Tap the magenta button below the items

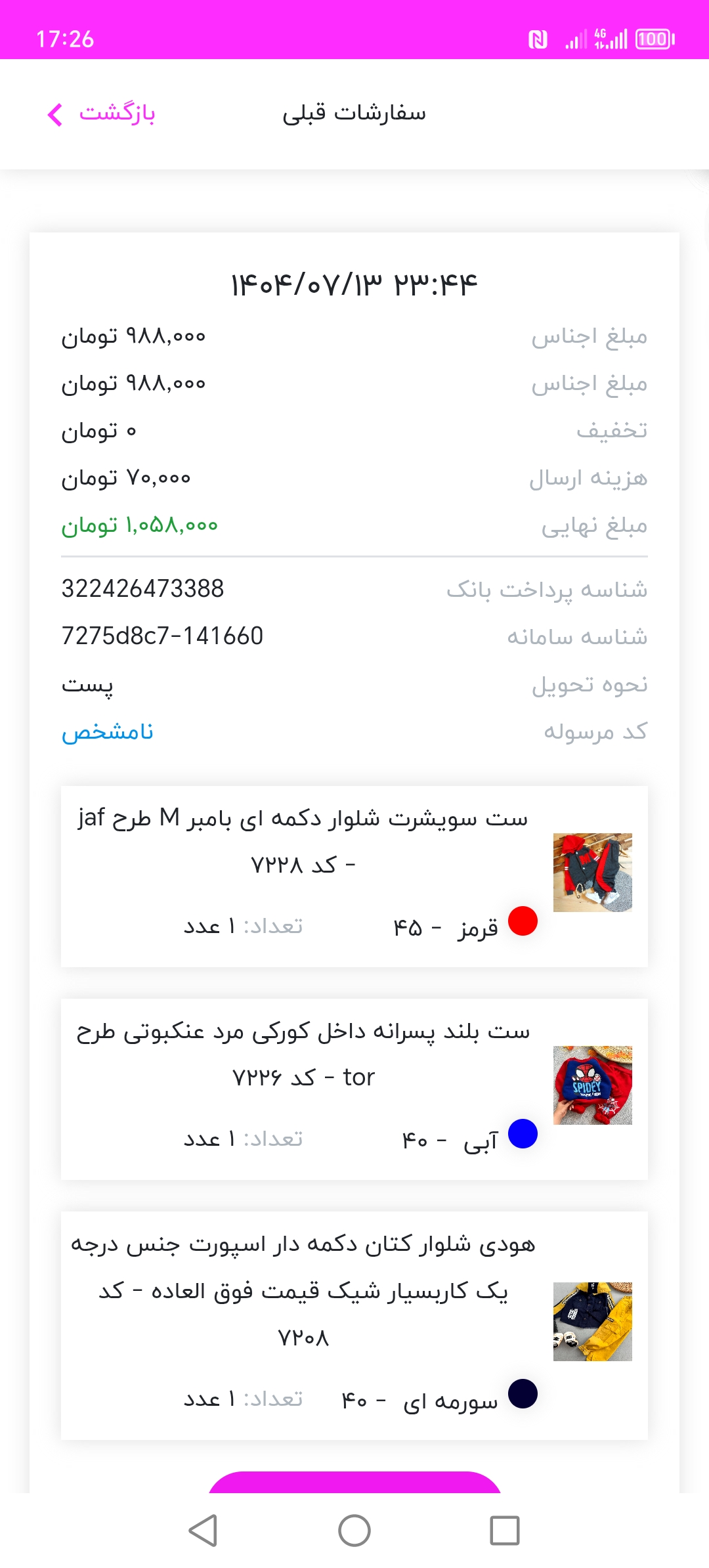[x=354, y=1483]
